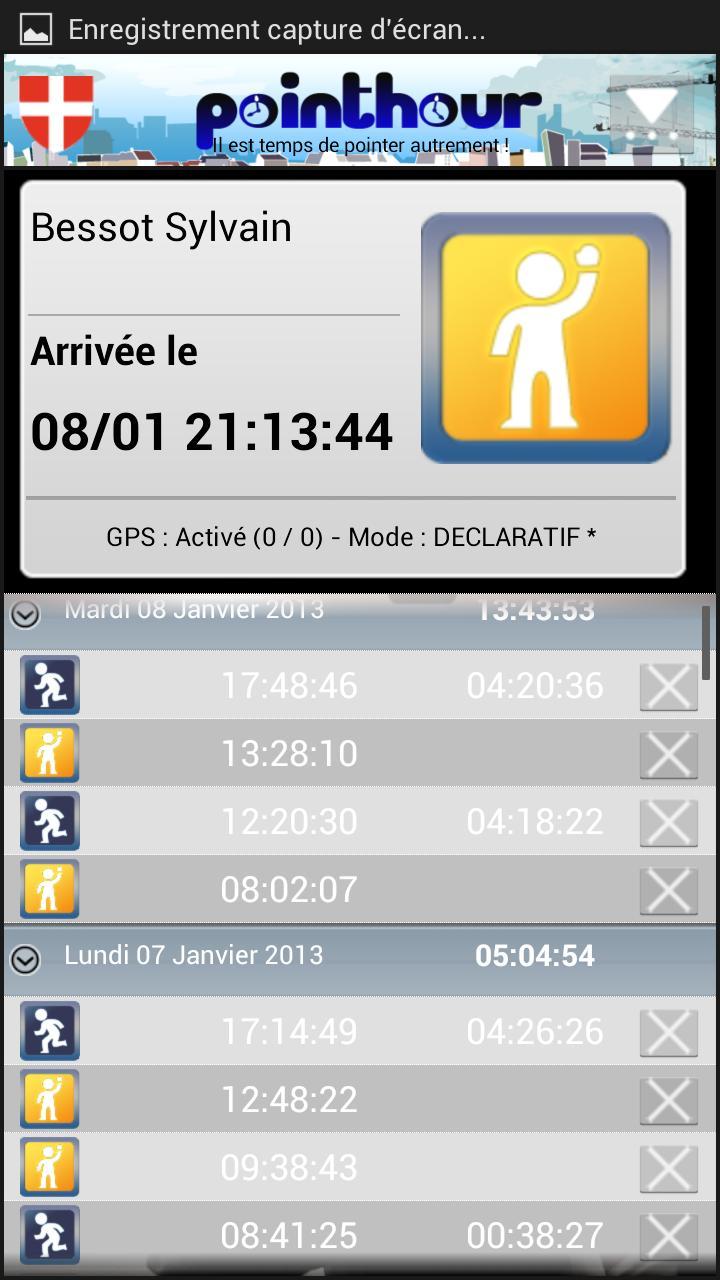This screenshot has width=720, height=1280.
Task: Tap the big yellow arrival clock-in button
Action: pyautogui.click(x=545, y=338)
